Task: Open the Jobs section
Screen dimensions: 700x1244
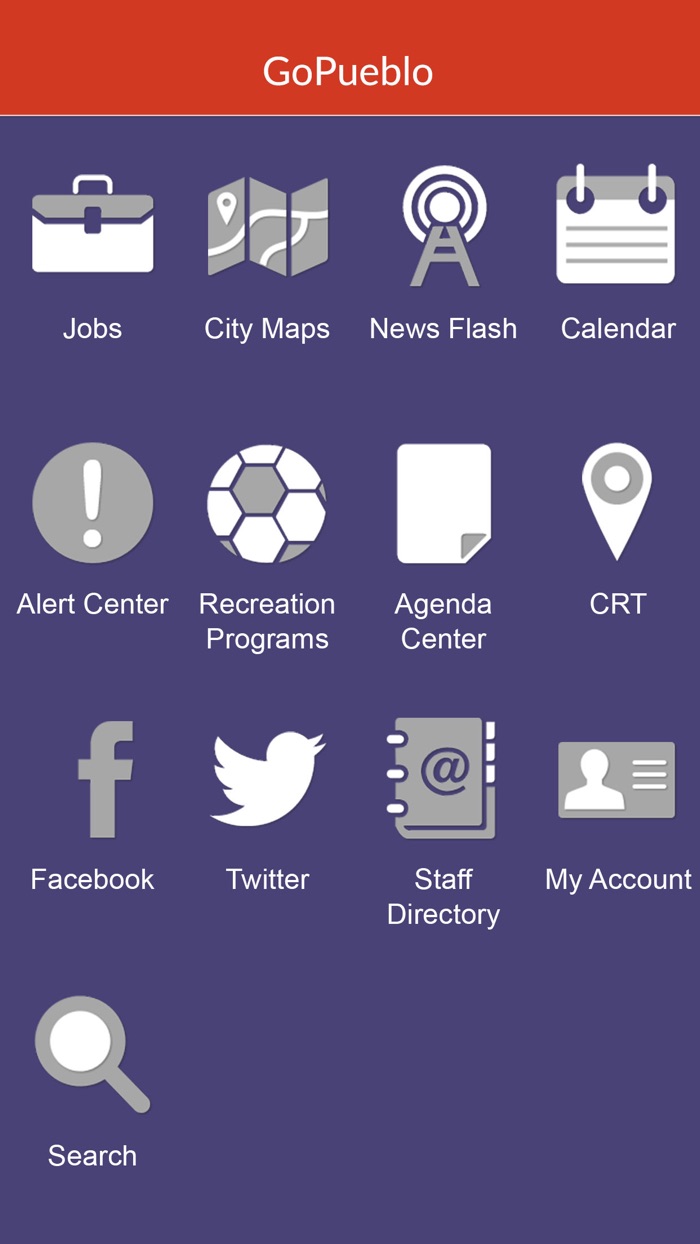Action: (x=92, y=226)
